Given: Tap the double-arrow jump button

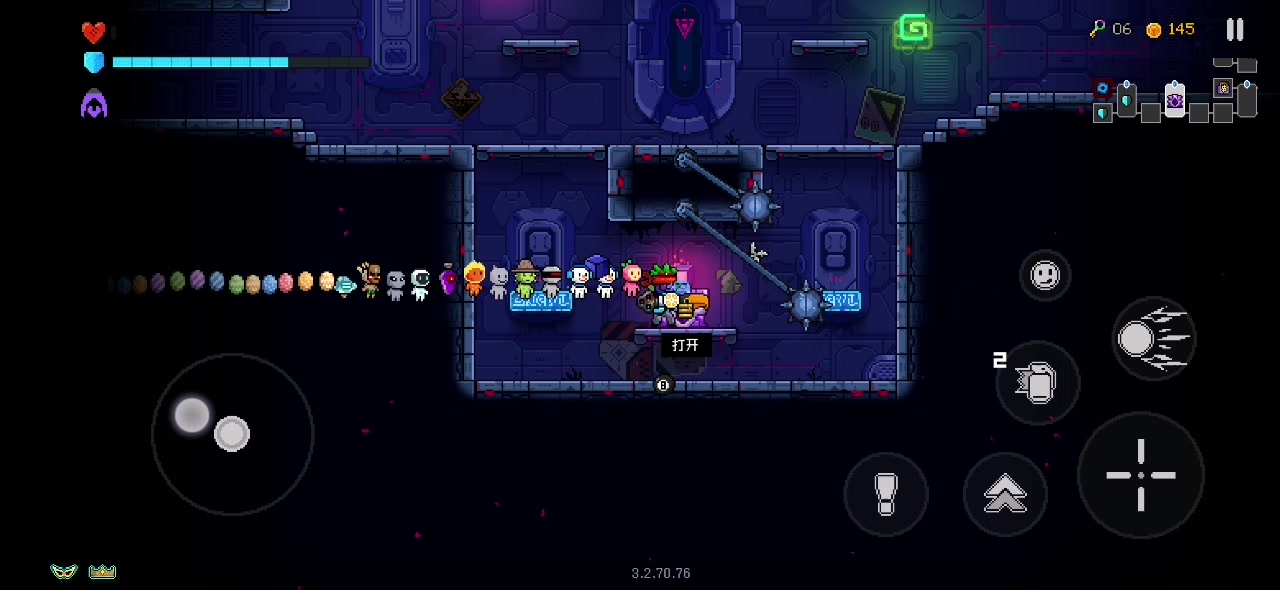Looking at the screenshot, I should tap(1005, 493).
